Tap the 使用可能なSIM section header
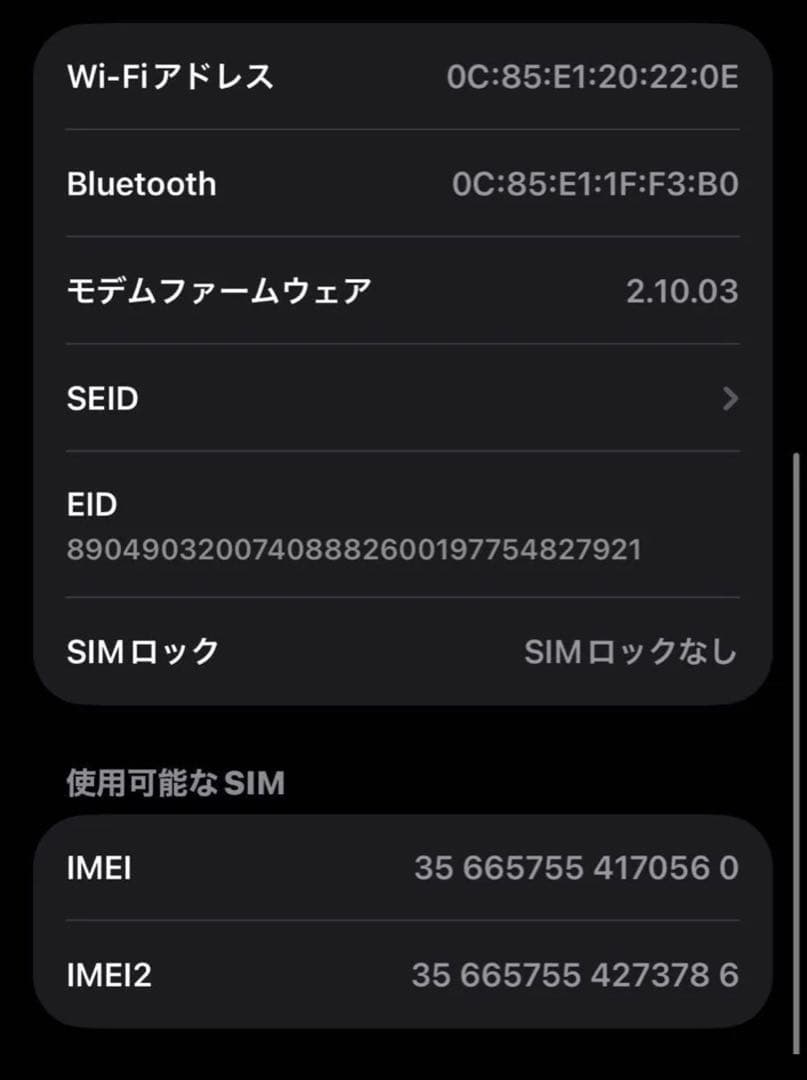 [x=176, y=783]
